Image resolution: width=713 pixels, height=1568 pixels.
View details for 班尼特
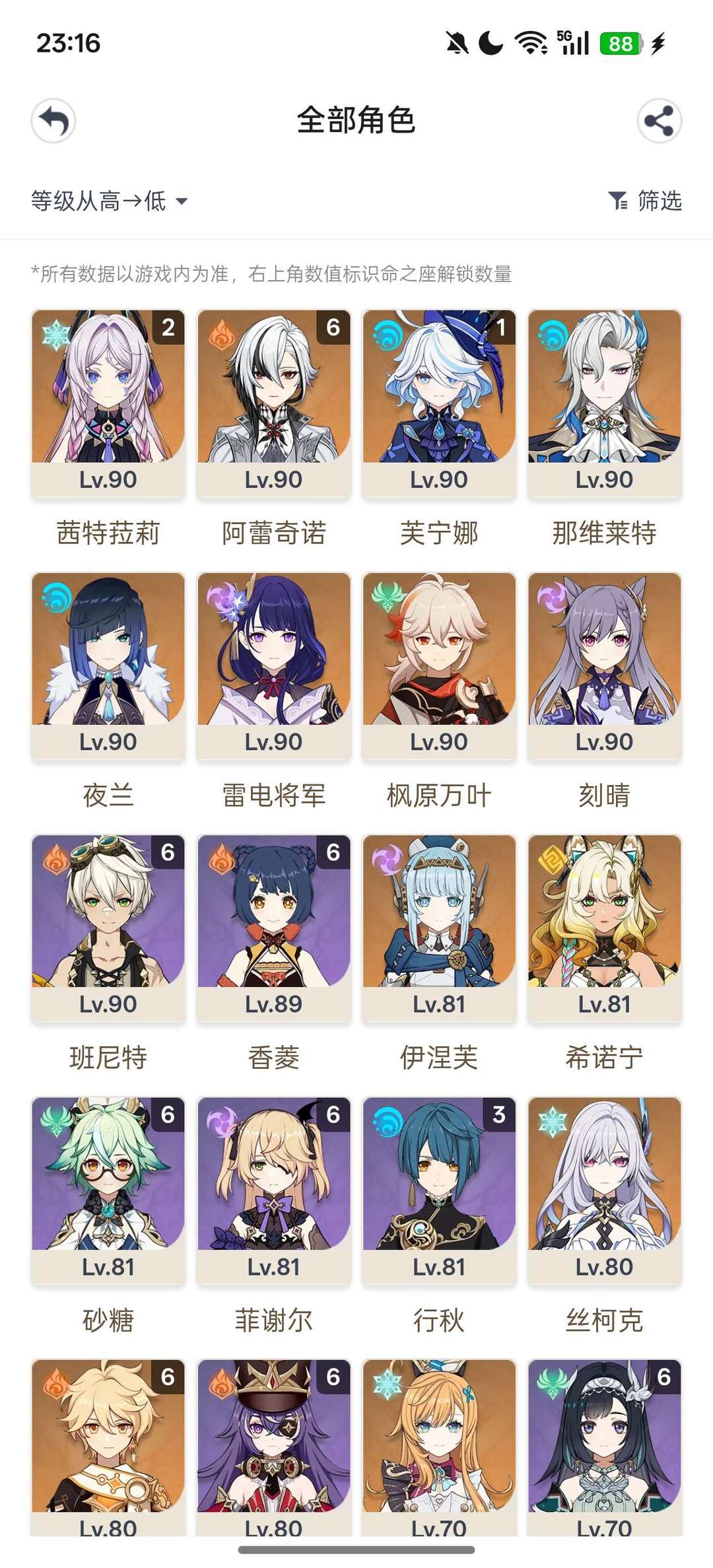[108, 928]
